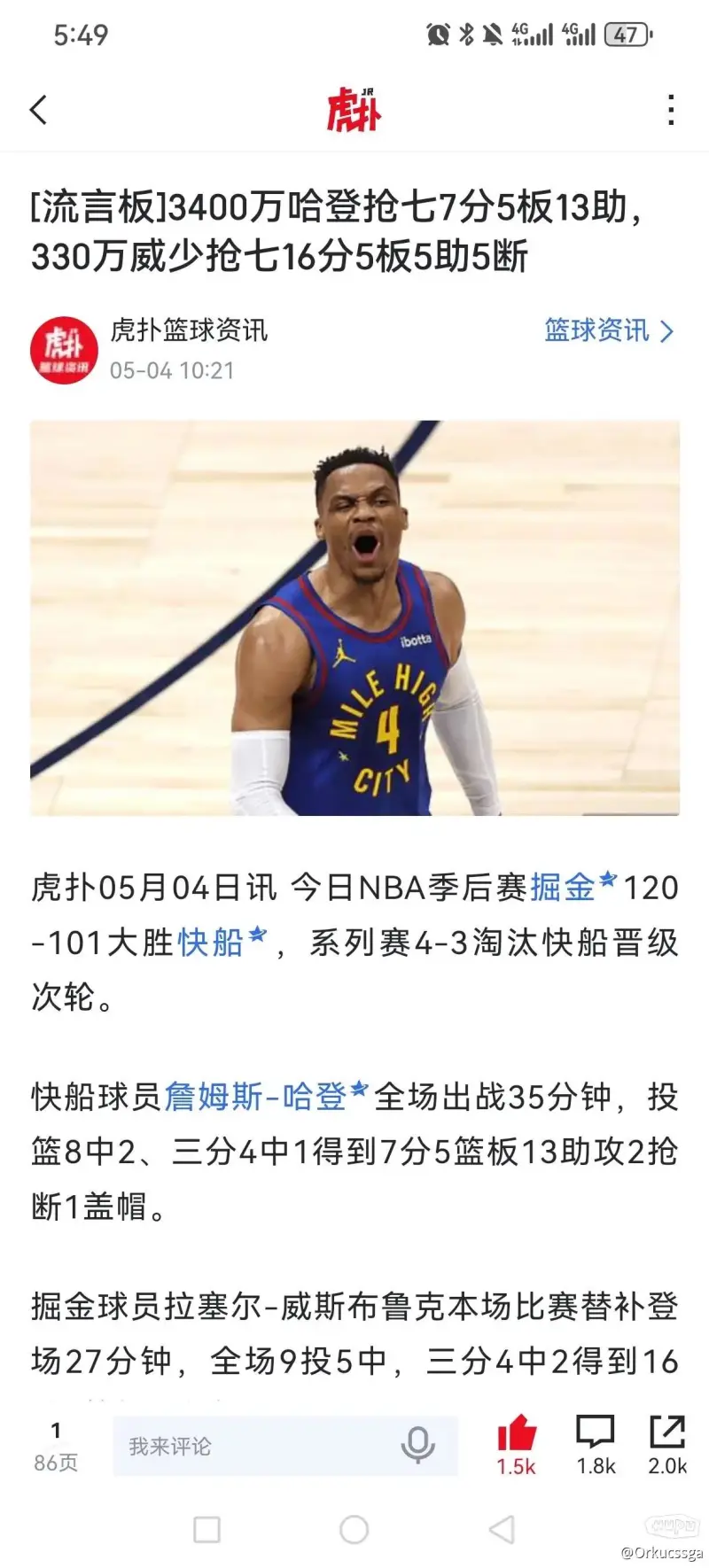The height and width of the screenshot is (1568, 709).
Task: Open the 篮球资讯 section link
Action: (x=608, y=330)
